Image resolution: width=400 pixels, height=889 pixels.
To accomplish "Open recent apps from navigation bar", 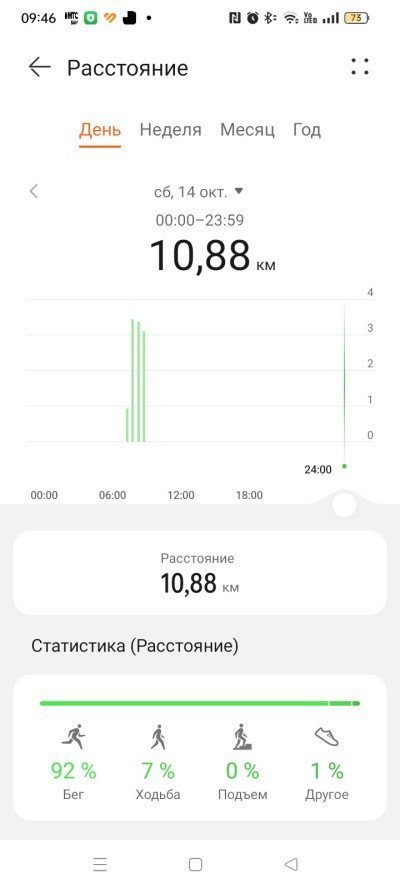I will click(x=100, y=865).
